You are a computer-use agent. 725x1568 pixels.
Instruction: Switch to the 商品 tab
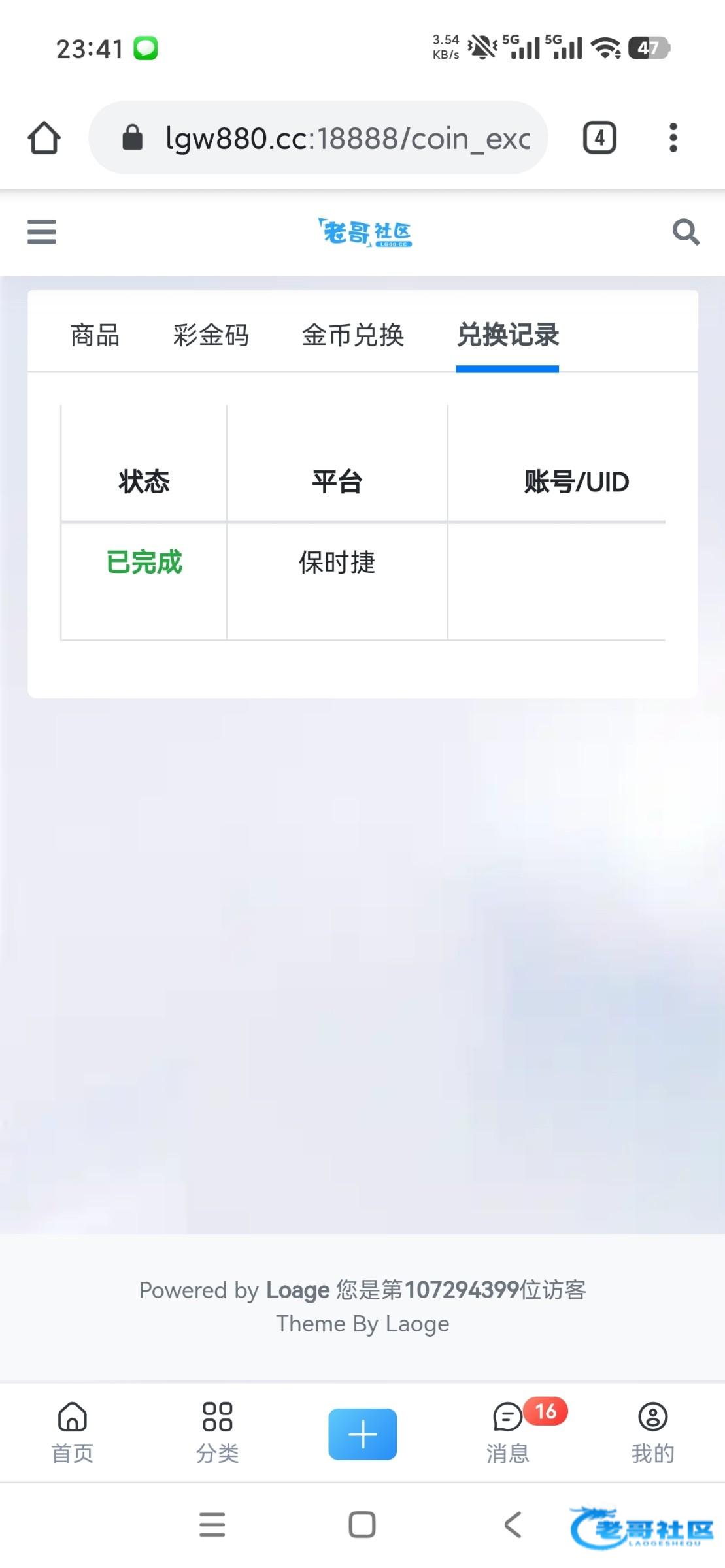pyautogui.click(x=95, y=335)
